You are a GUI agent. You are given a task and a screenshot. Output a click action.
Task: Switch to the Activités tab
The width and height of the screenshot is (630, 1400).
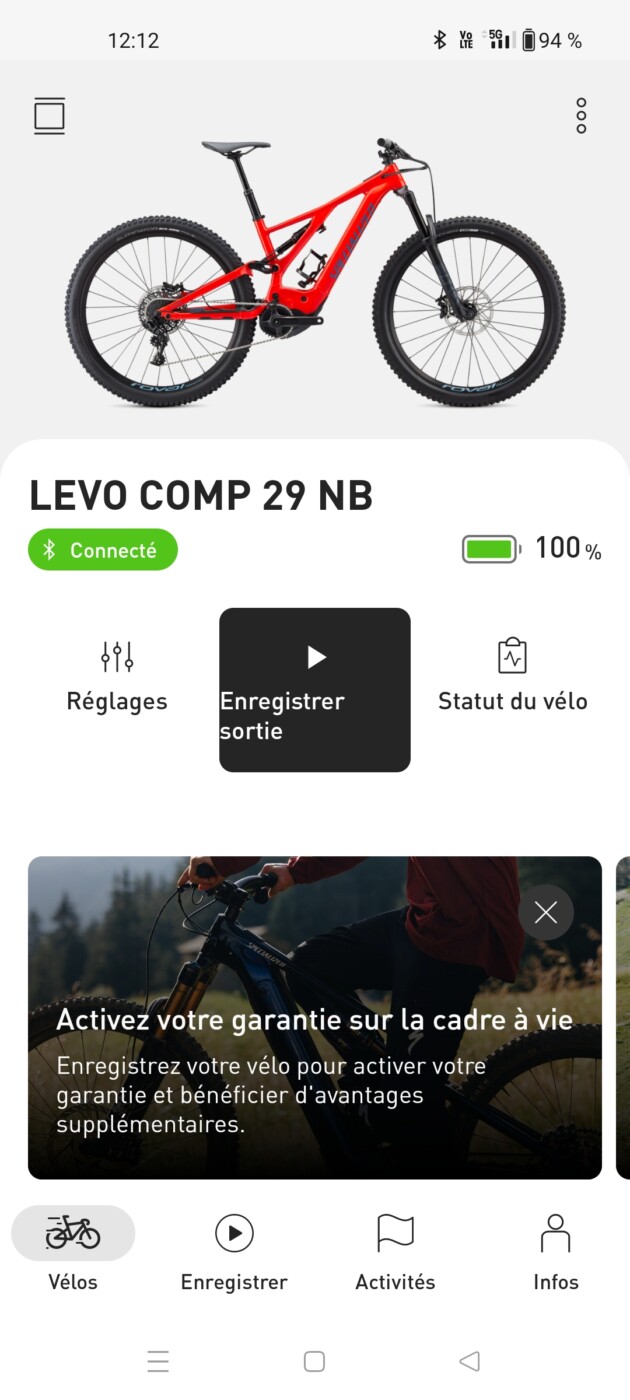(x=395, y=1250)
